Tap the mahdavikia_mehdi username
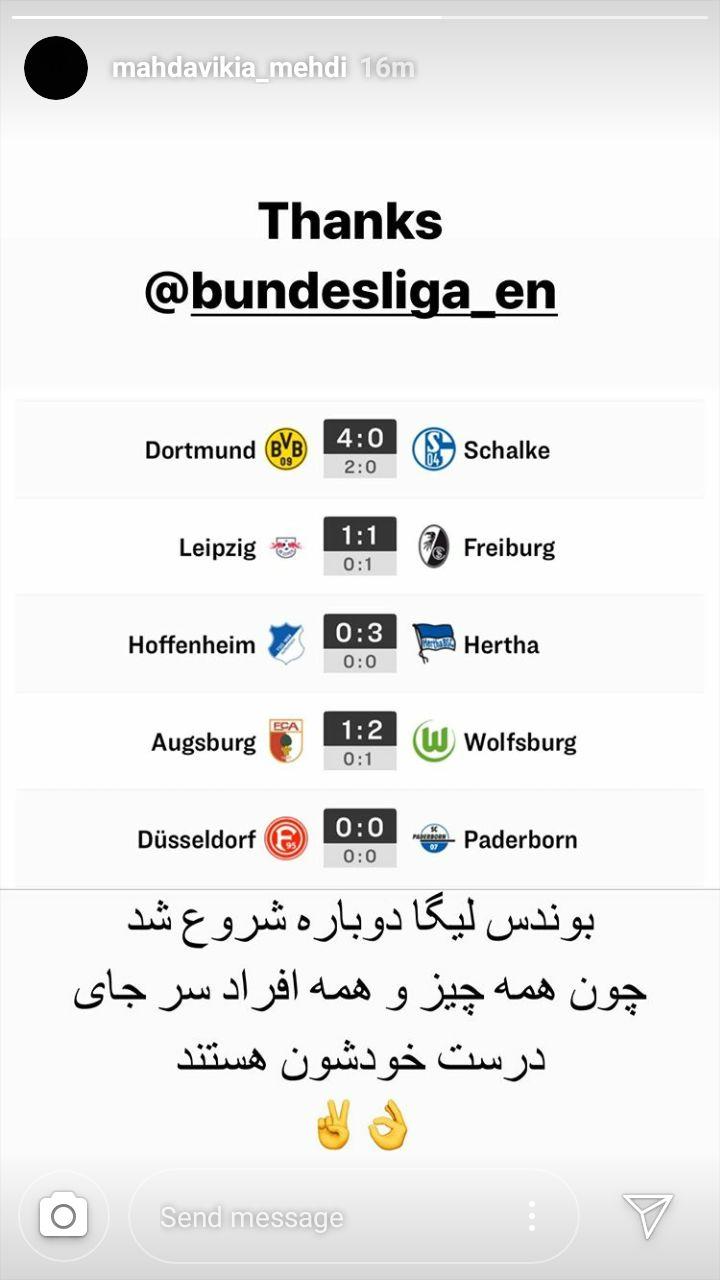720x1280 pixels. tap(229, 68)
